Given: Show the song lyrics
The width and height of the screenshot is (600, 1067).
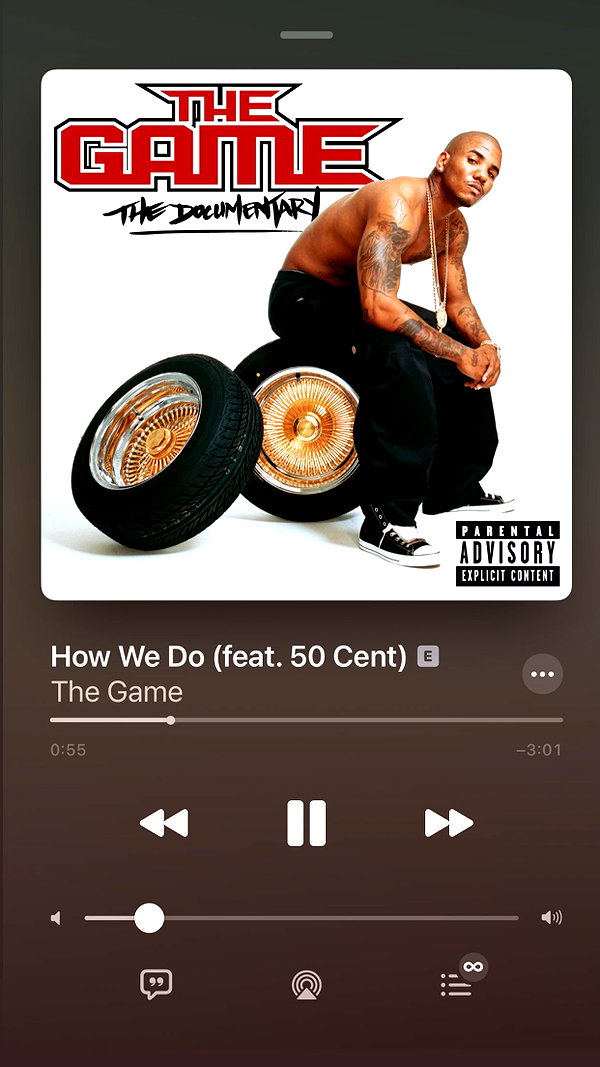Looking at the screenshot, I should point(156,984).
